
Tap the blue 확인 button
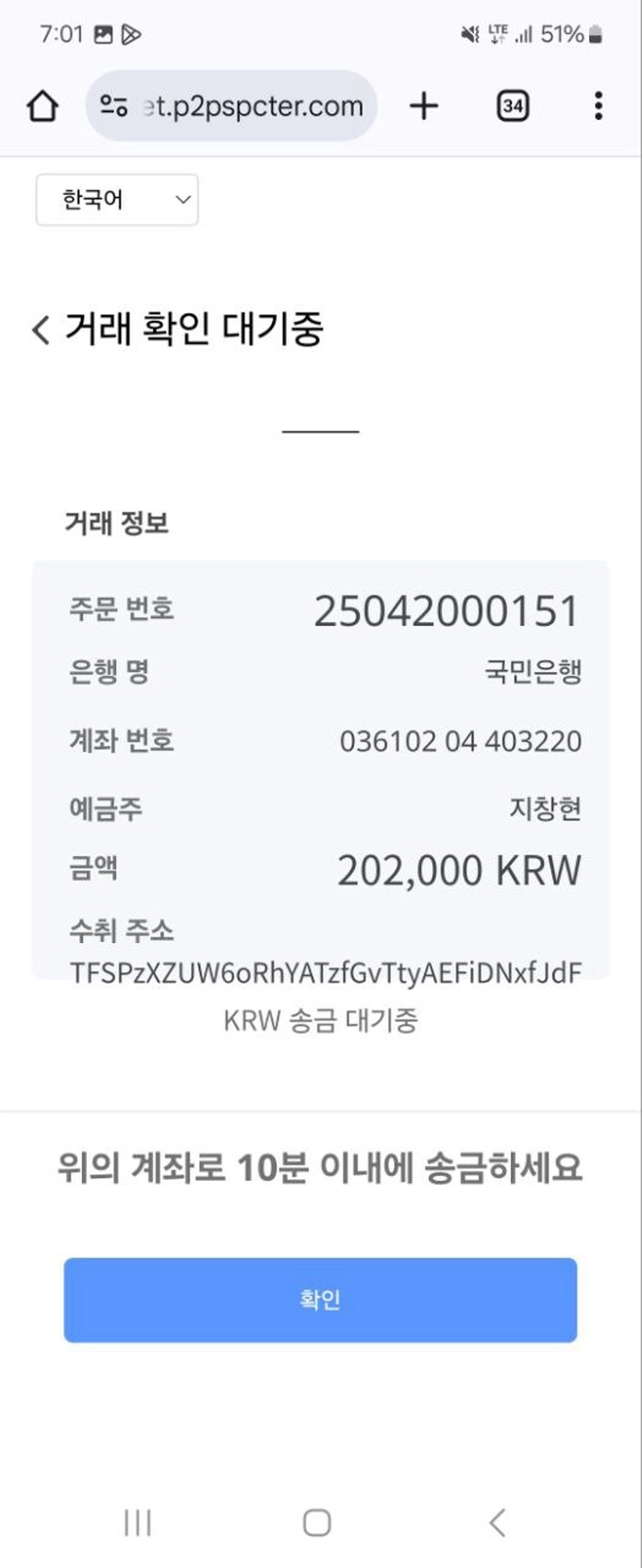(x=320, y=1300)
